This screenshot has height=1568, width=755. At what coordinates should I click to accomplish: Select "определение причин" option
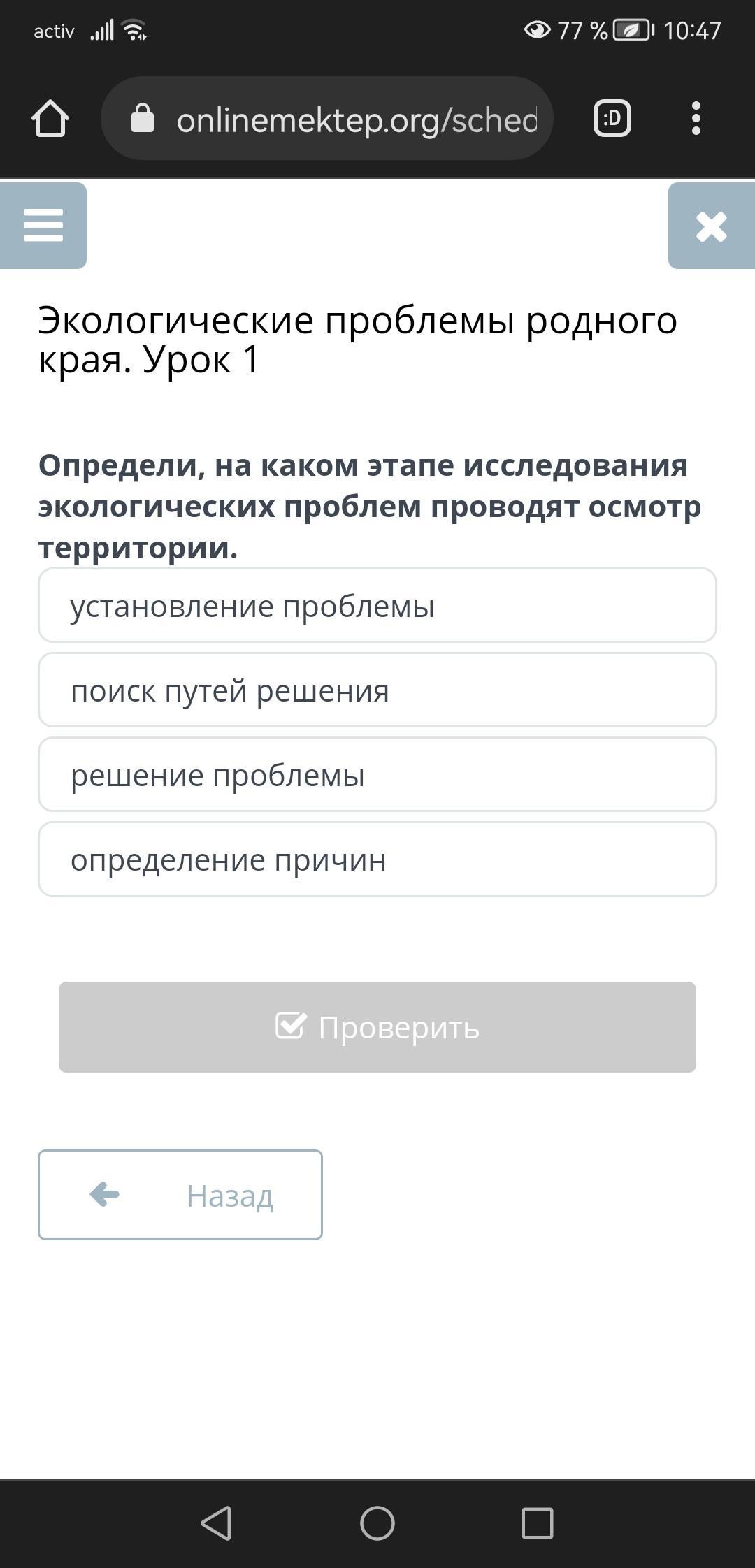point(377,859)
